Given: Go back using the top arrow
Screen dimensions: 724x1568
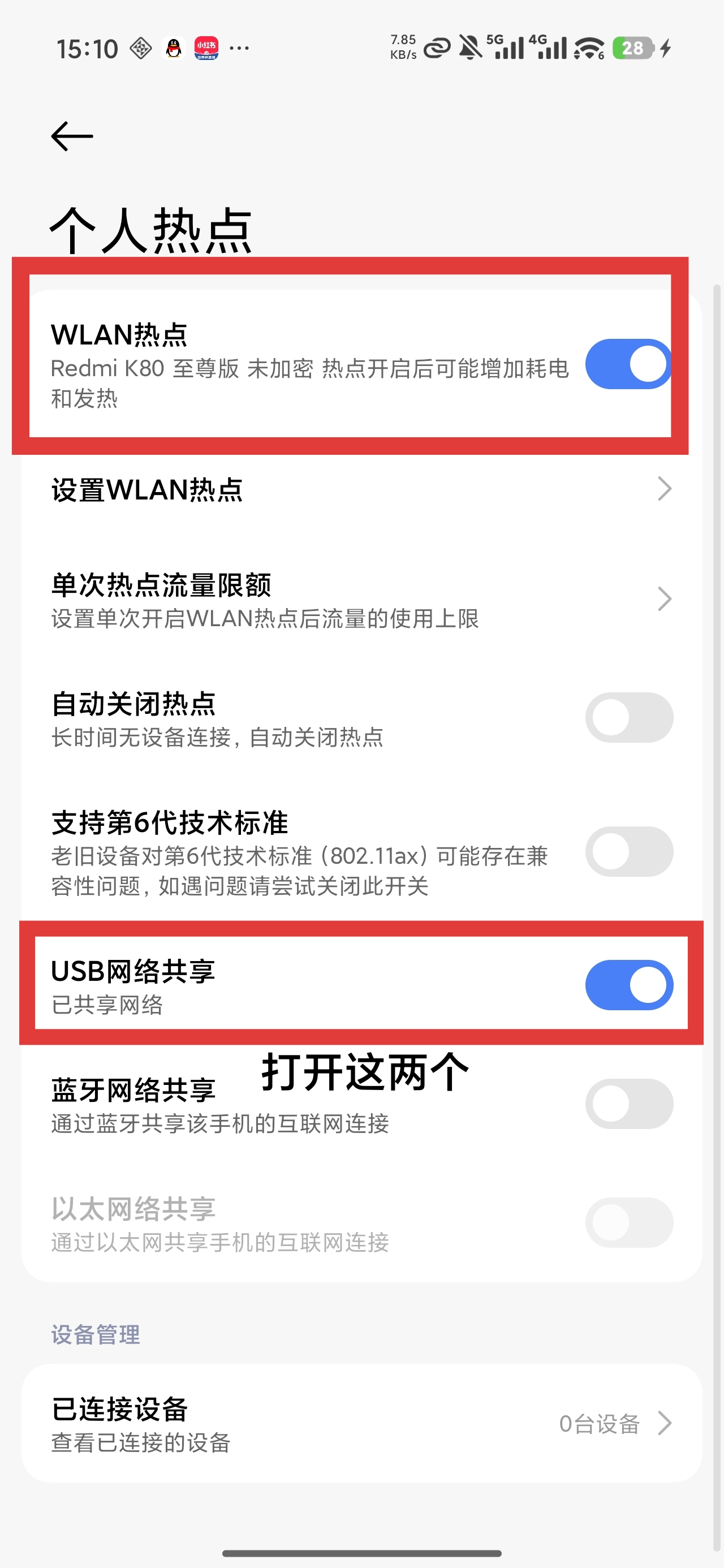Looking at the screenshot, I should click(72, 136).
